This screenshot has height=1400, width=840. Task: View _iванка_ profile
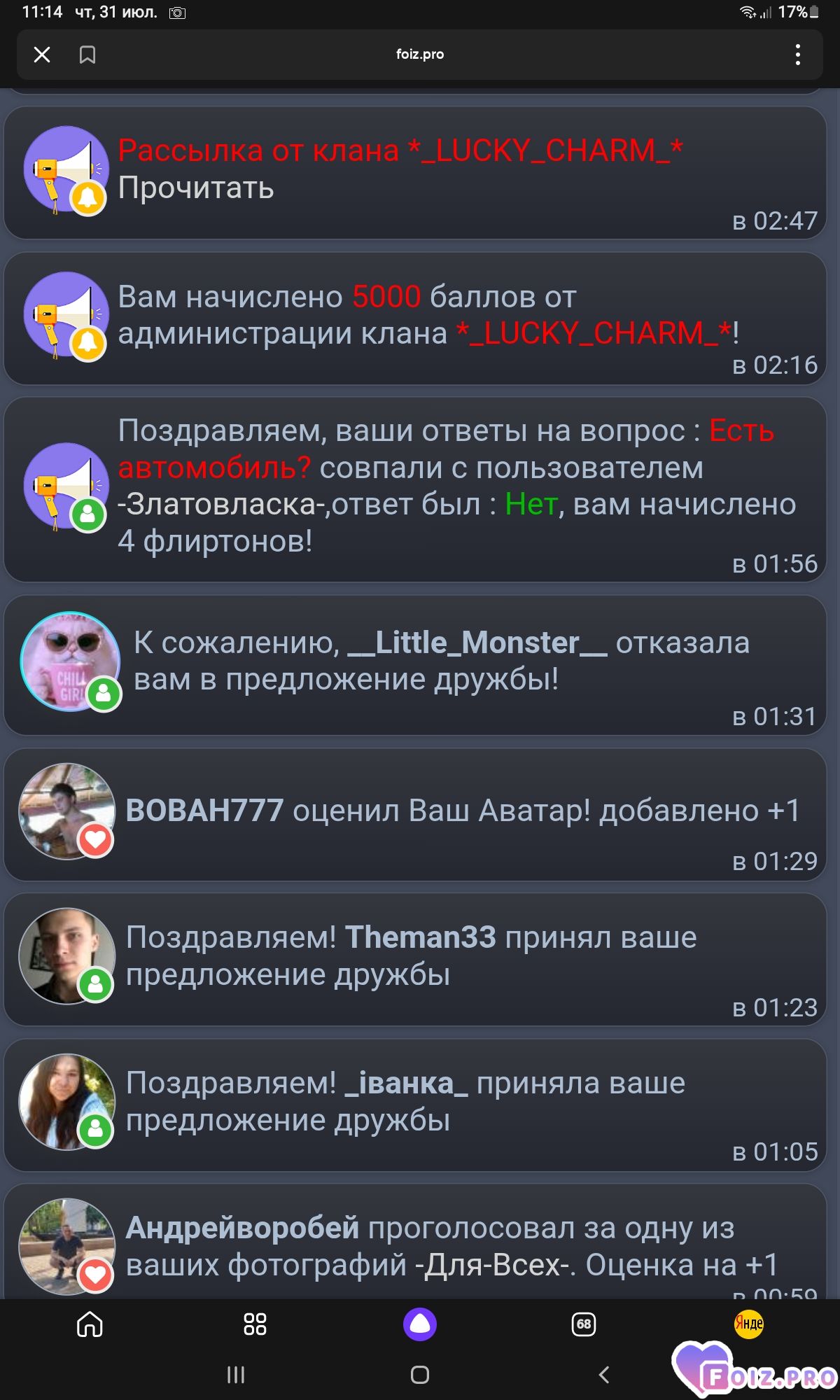pyautogui.click(x=407, y=1084)
